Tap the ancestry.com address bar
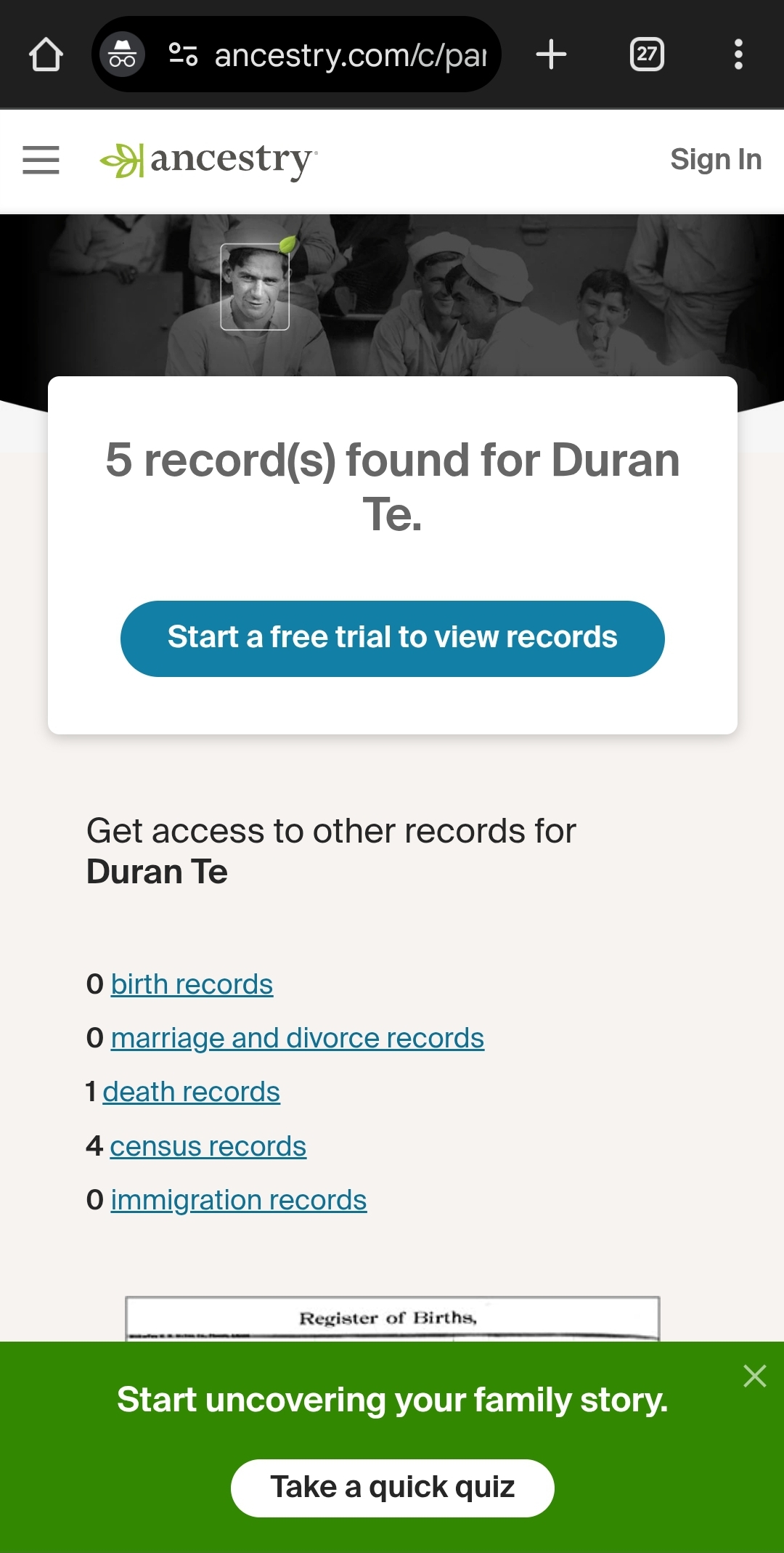 (348, 54)
